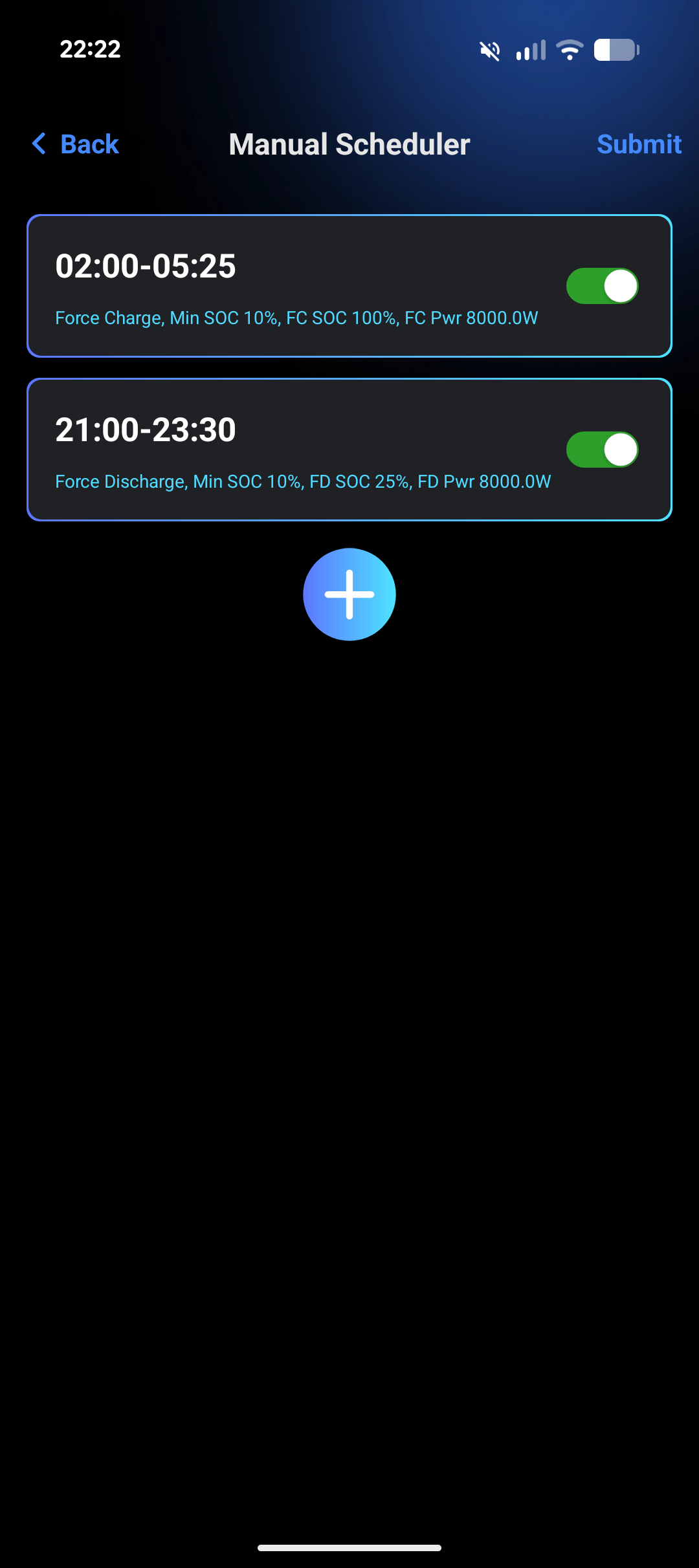Turn off the 21:00-23:30 schedule switch
Image resolution: width=699 pixels, height=1568 pixels.
coord(603,450)
